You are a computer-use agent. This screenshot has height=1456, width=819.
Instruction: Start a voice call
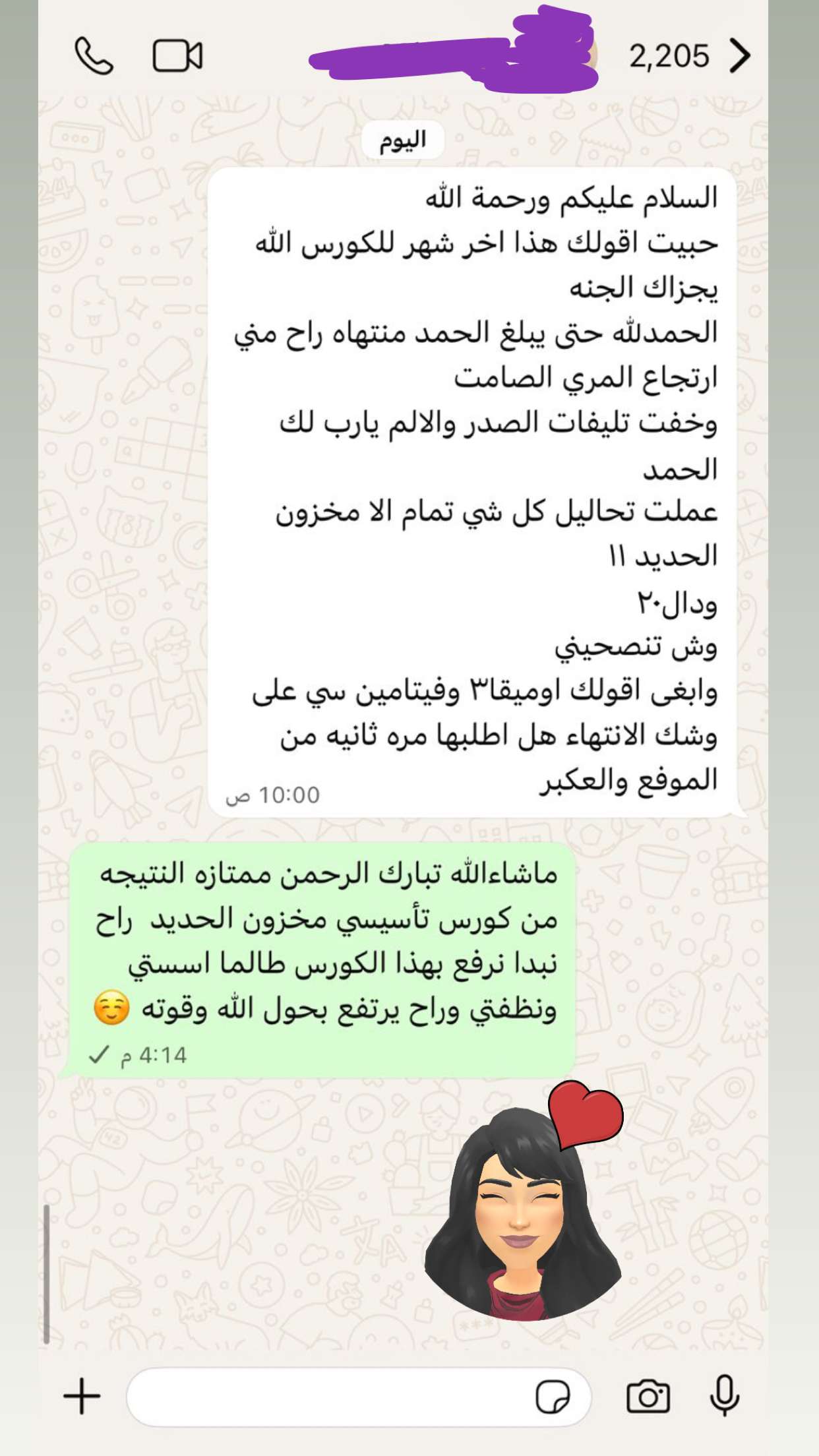94,56
